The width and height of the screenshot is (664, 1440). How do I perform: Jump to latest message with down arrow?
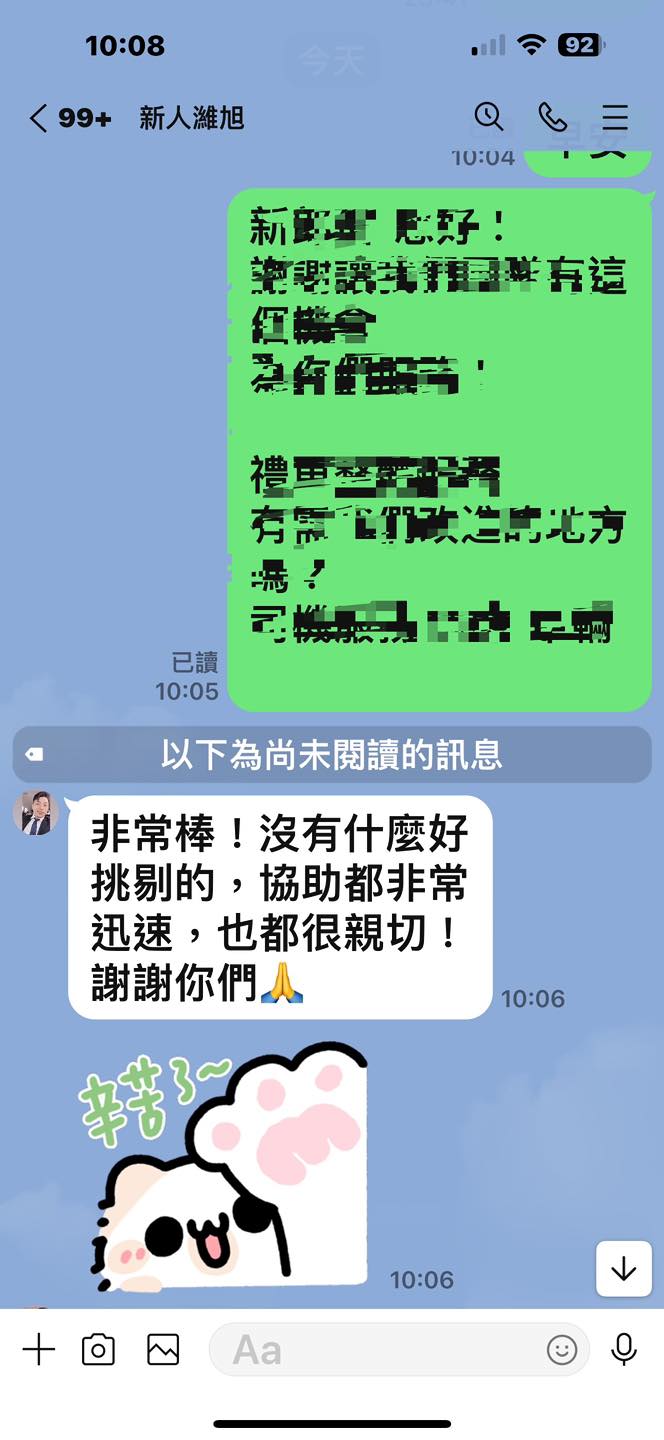[x=623, y=1269]
